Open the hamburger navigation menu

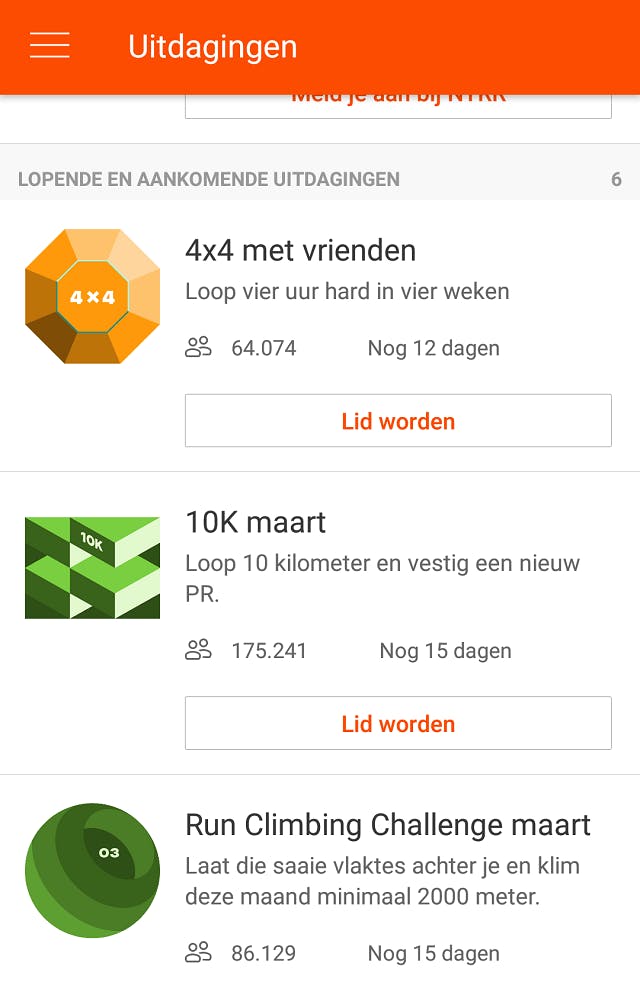pyautogui.click(x=50, y=46)
